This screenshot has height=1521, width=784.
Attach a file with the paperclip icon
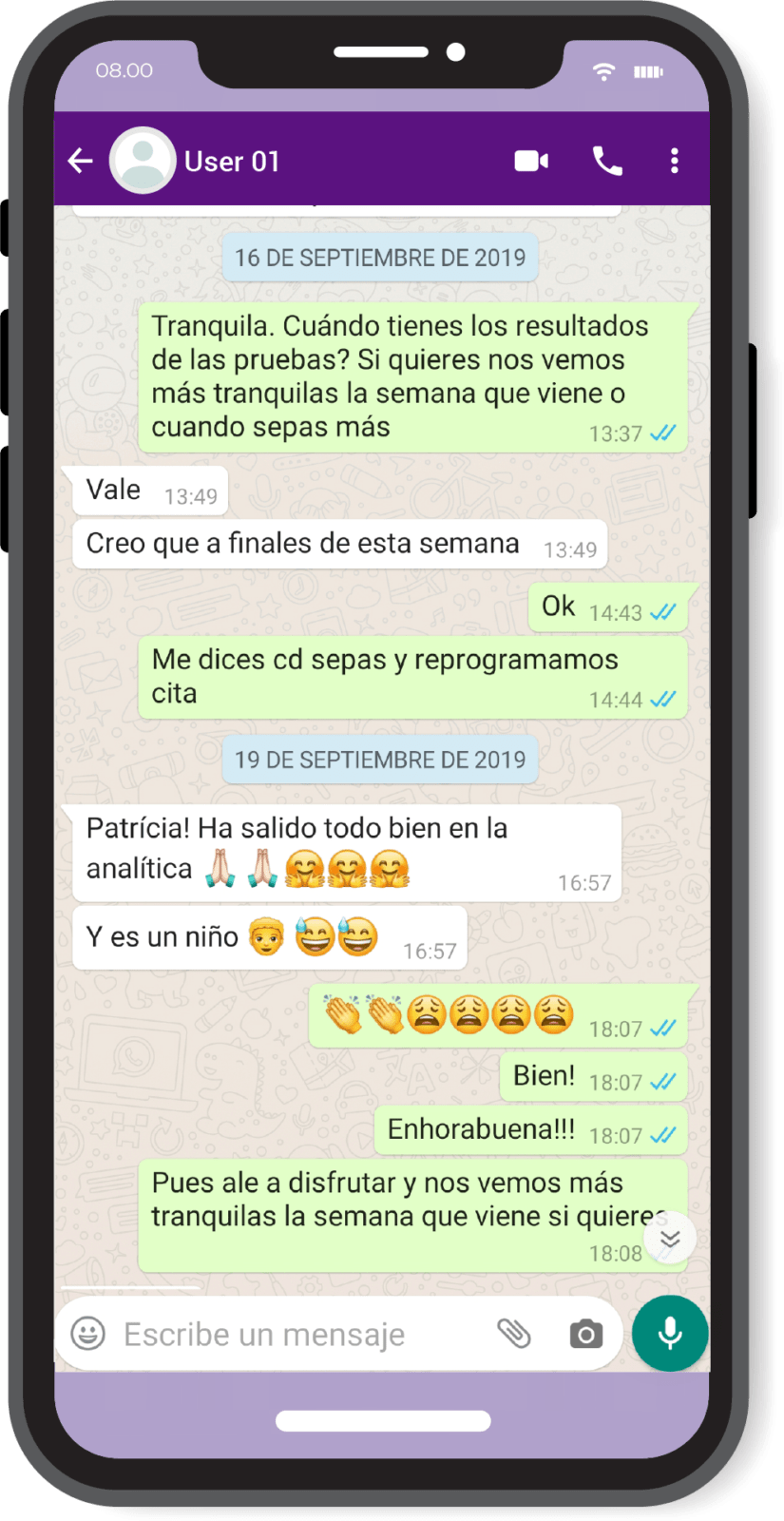514,1334
